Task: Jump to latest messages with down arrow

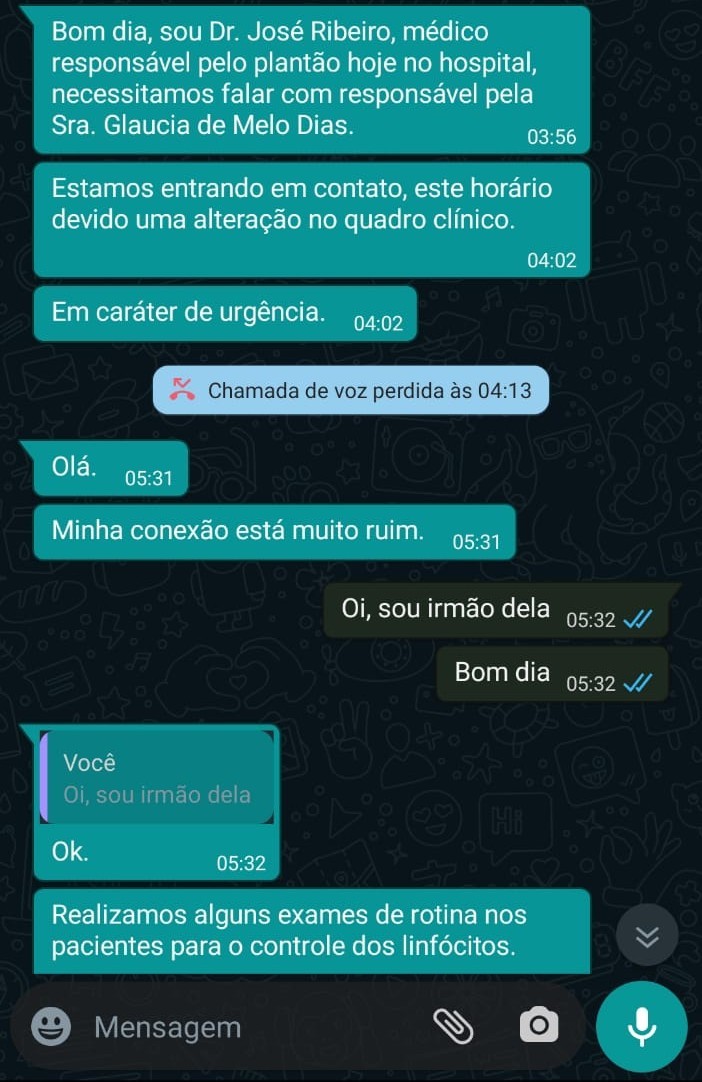Action: pos(648,936)
